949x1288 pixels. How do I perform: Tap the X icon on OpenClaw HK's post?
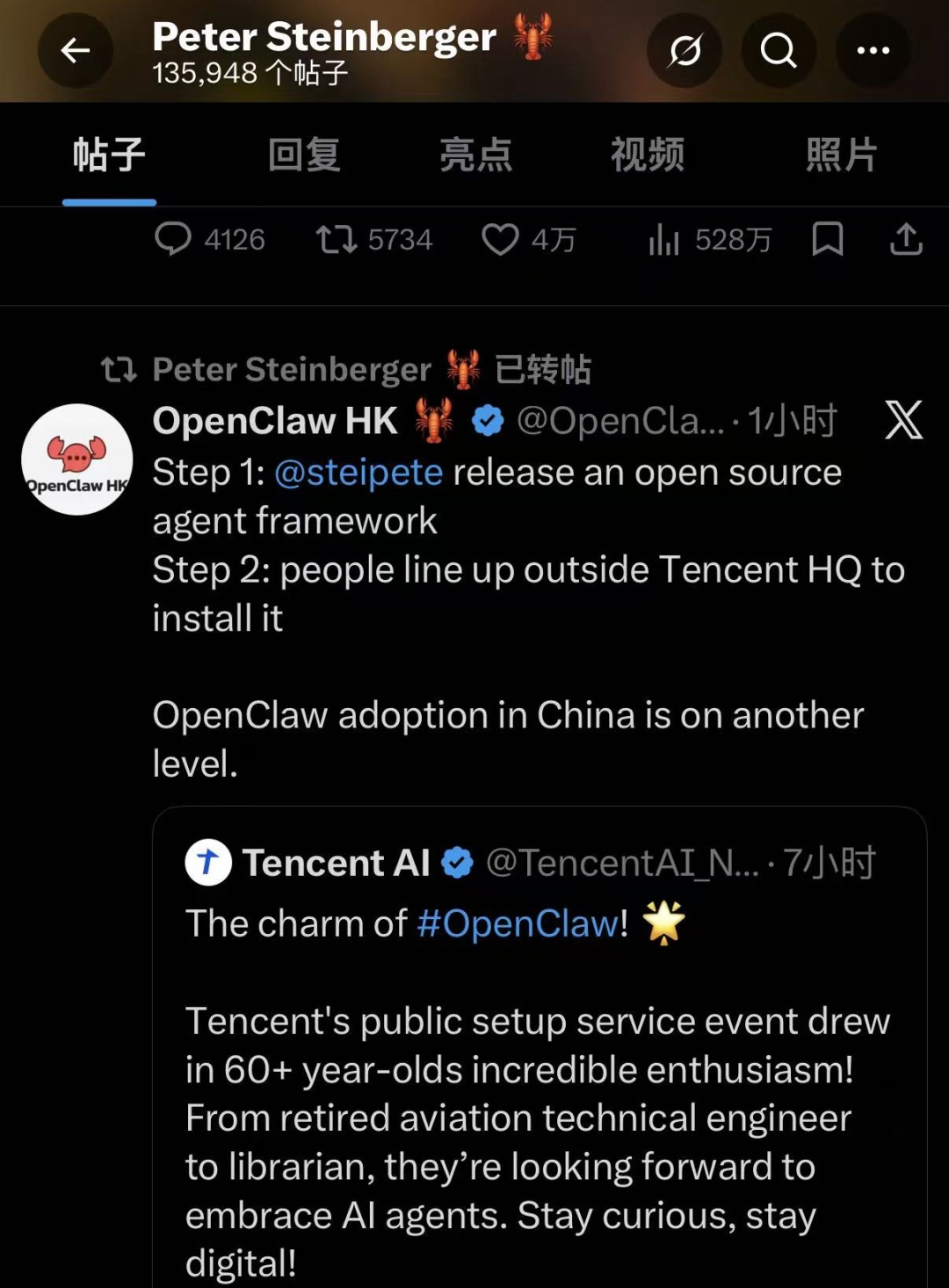(x=903, y=420)
